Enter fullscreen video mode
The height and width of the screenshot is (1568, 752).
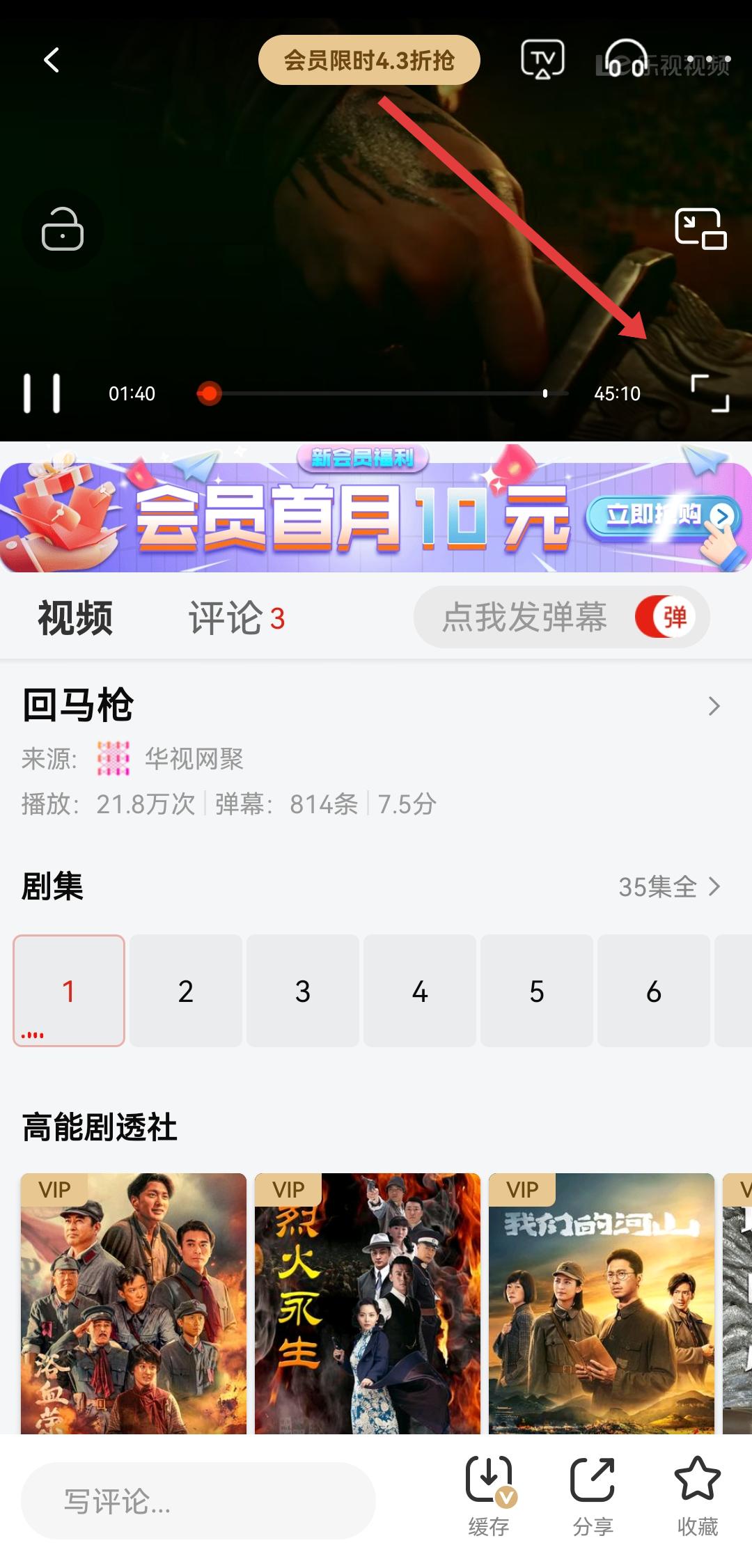(x=710, y=393)
